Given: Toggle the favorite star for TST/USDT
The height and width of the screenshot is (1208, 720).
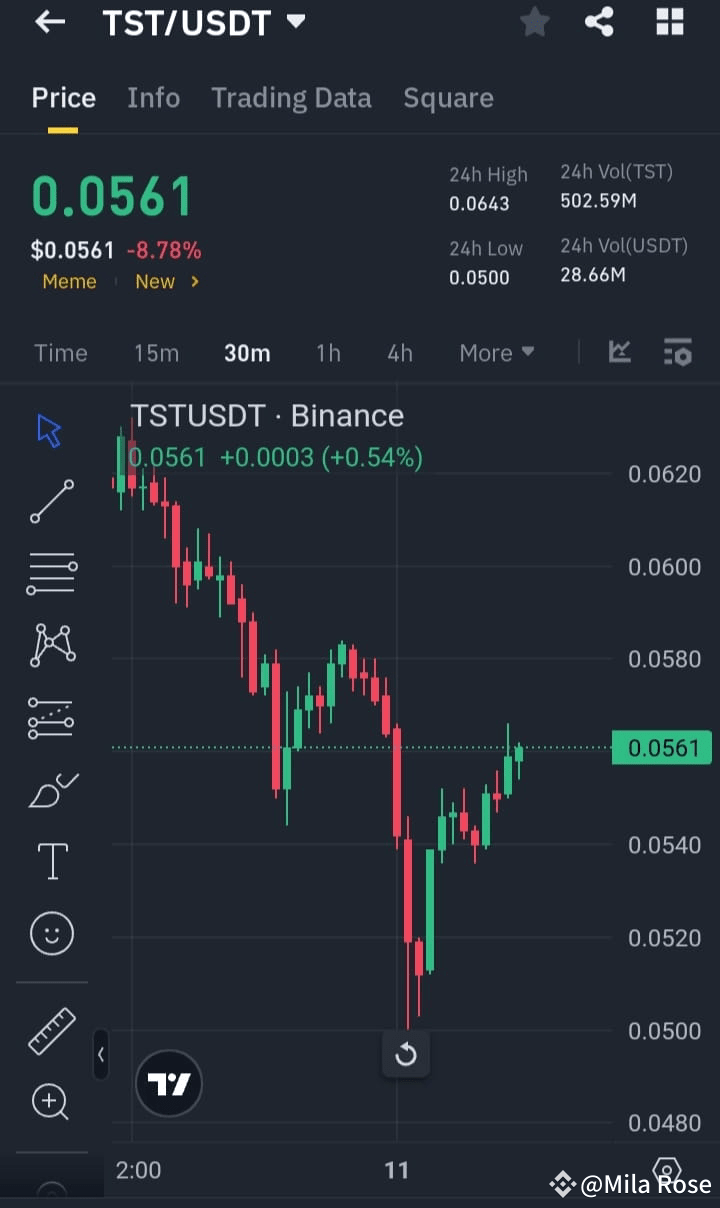Looking at the screenshot, I should pyautogui.click(x=534, y=22).
